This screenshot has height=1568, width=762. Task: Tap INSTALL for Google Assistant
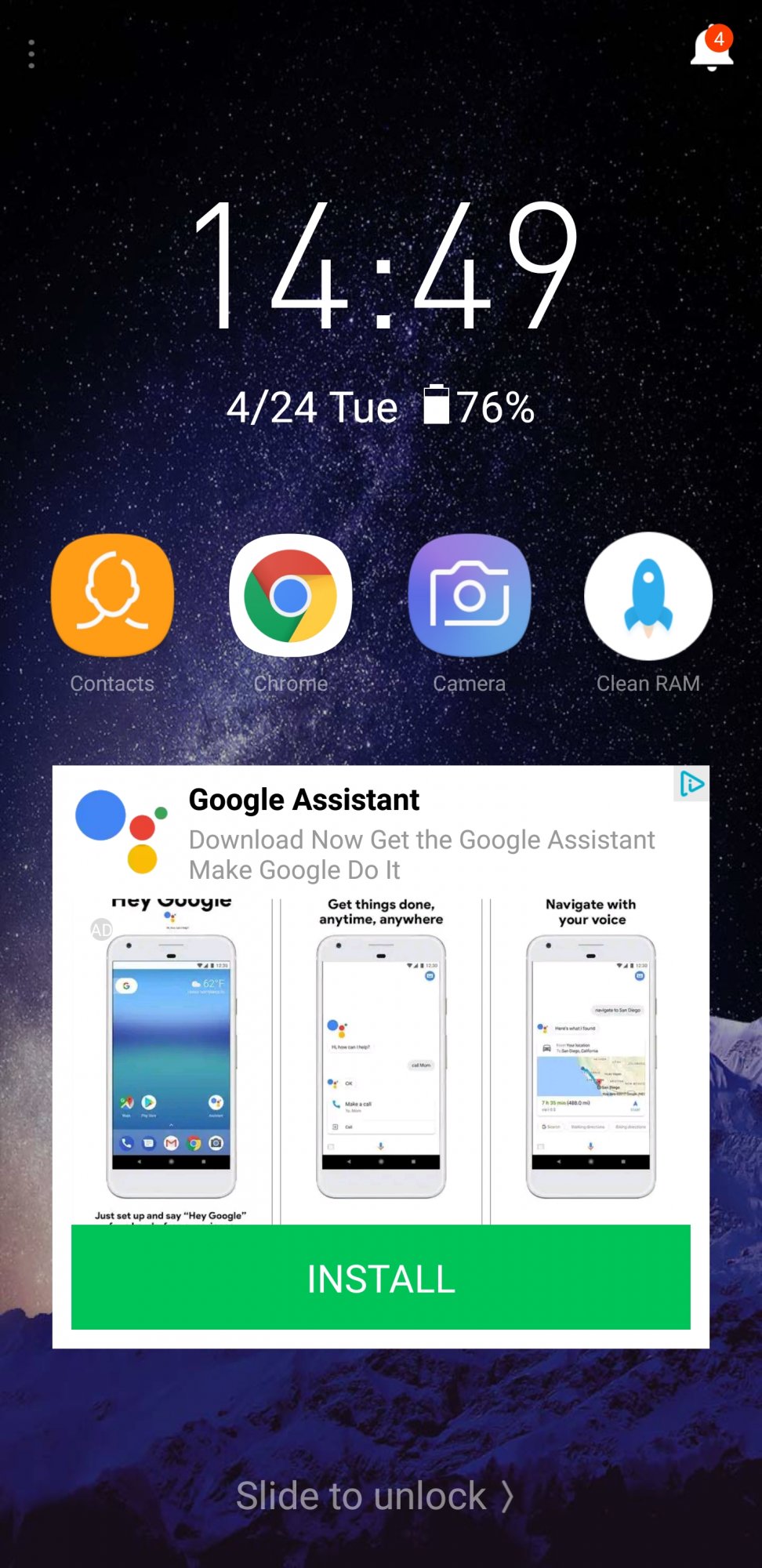(x=381, y=1277)
